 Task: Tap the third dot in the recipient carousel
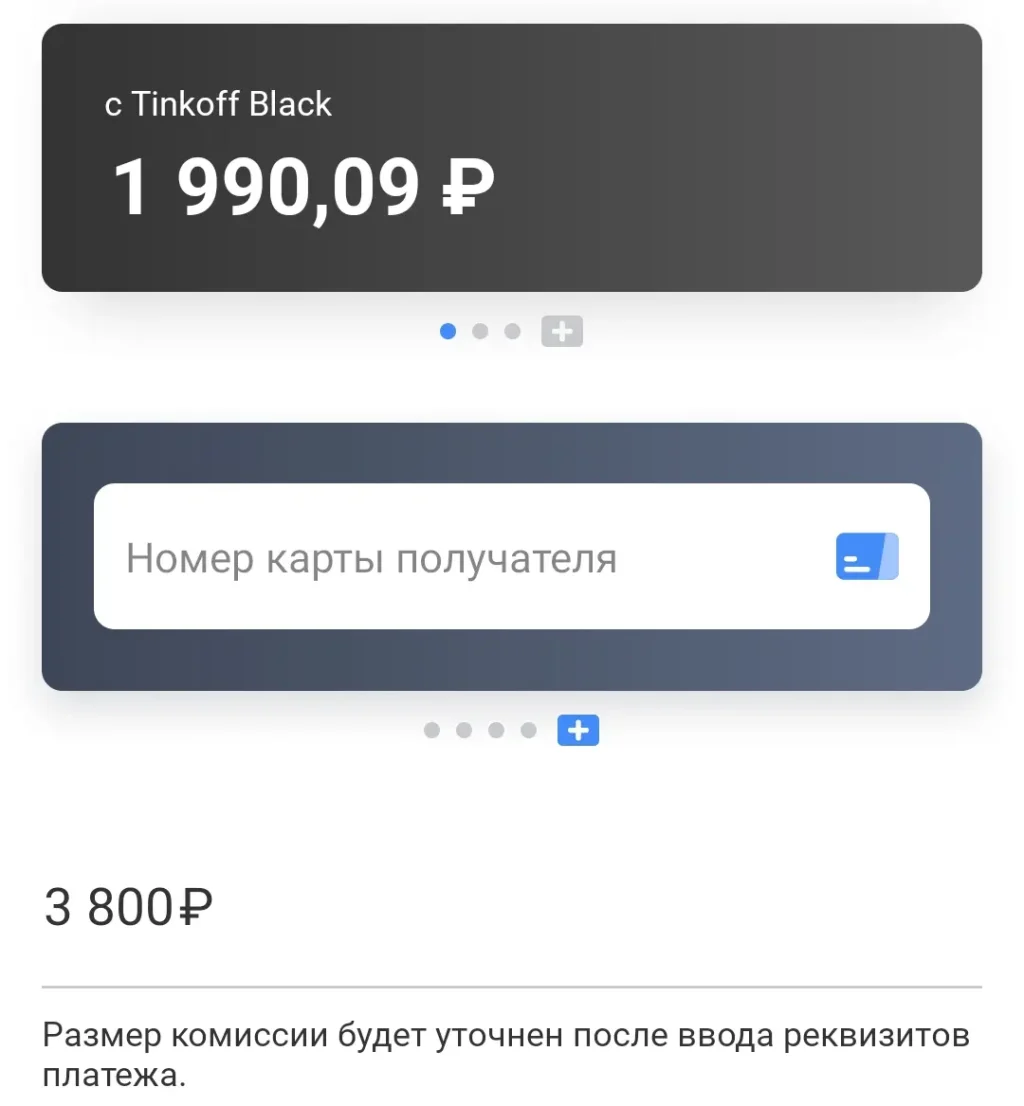[497, 730]
